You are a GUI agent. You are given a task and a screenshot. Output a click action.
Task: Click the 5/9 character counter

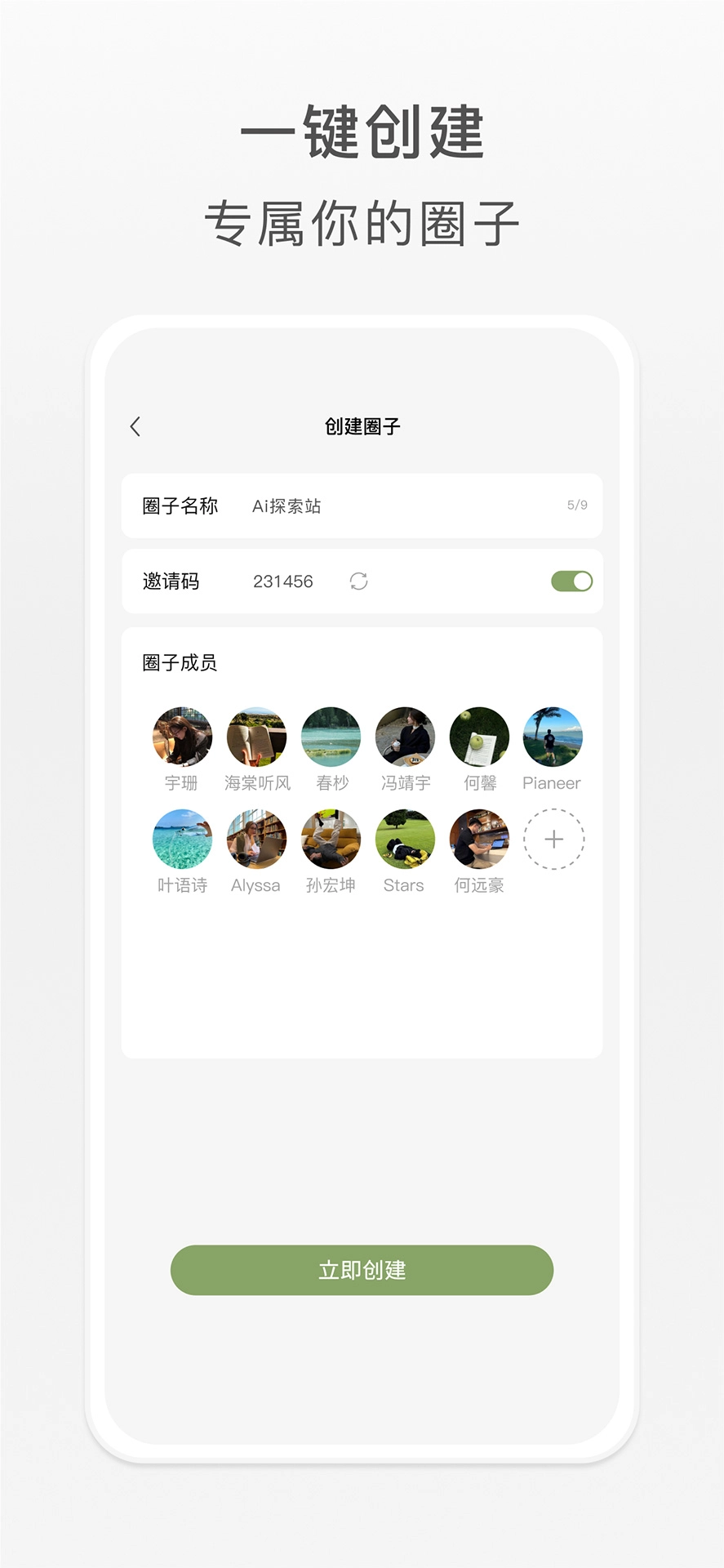[577, 505]
